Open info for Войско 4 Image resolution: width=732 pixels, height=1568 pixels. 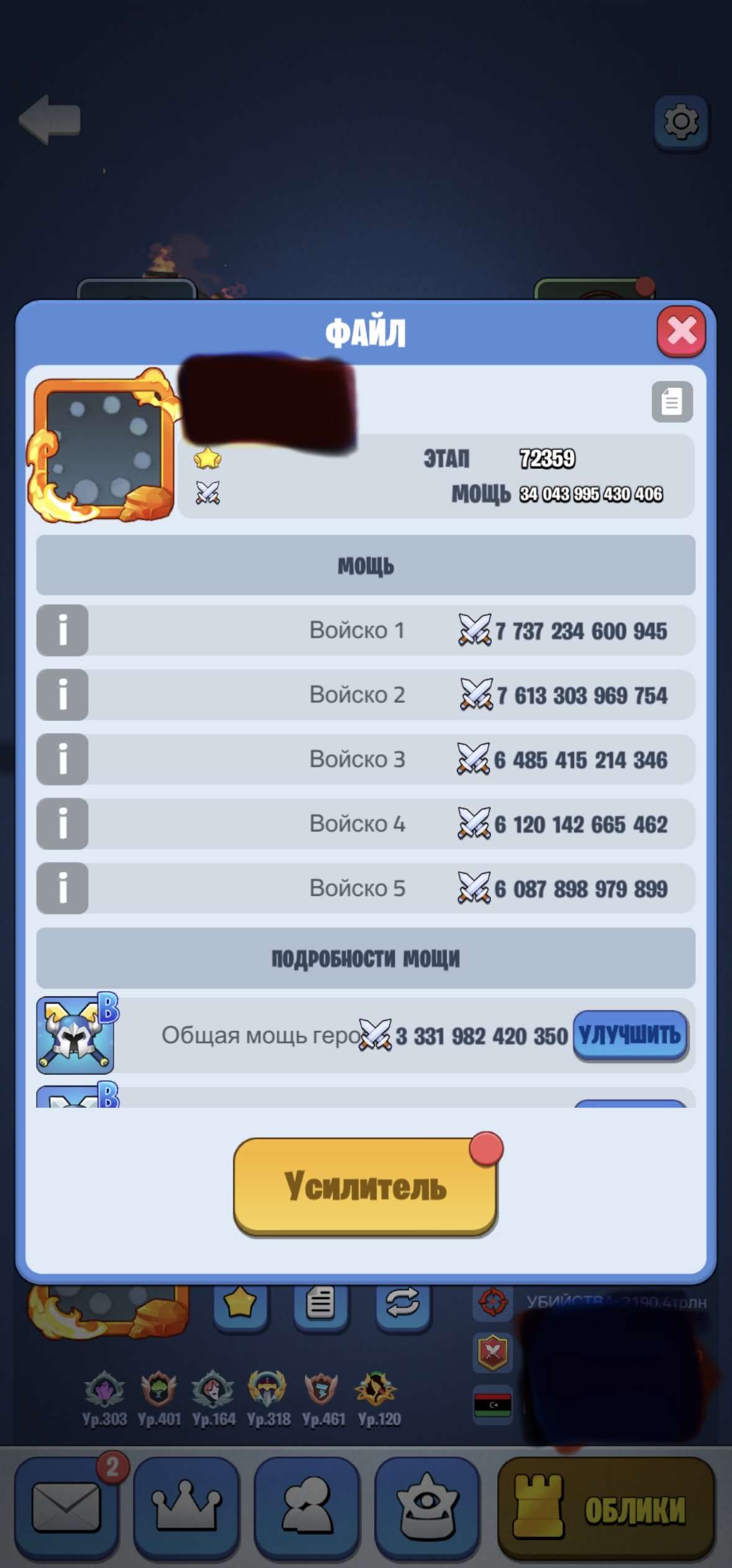point(62,824)
